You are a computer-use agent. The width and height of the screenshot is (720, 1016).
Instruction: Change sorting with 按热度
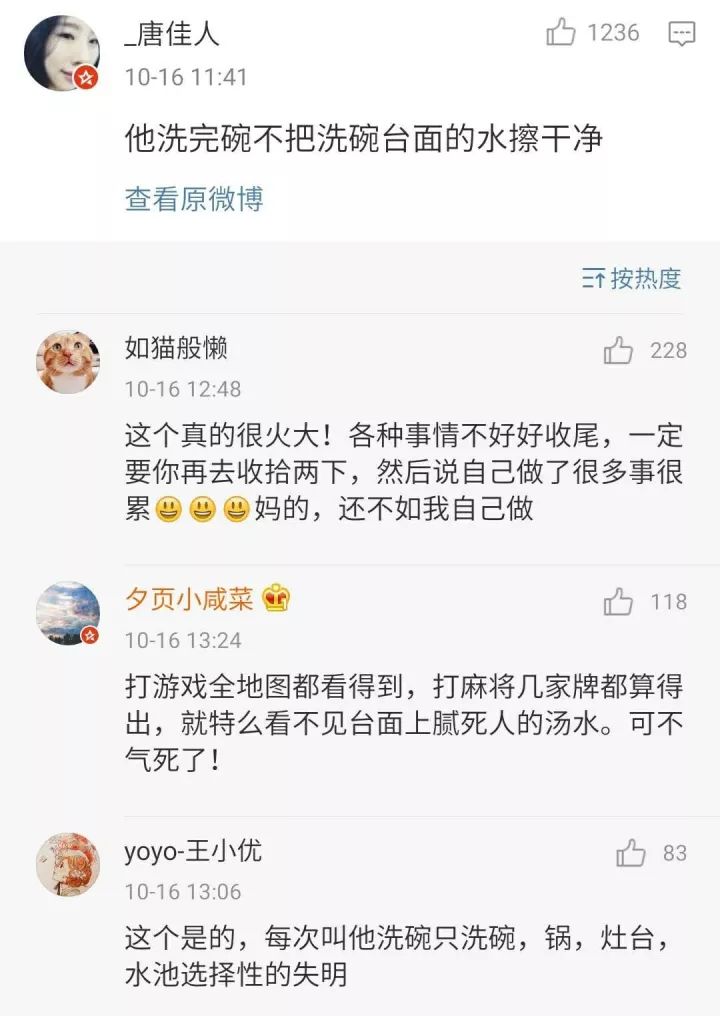[632, 278]
